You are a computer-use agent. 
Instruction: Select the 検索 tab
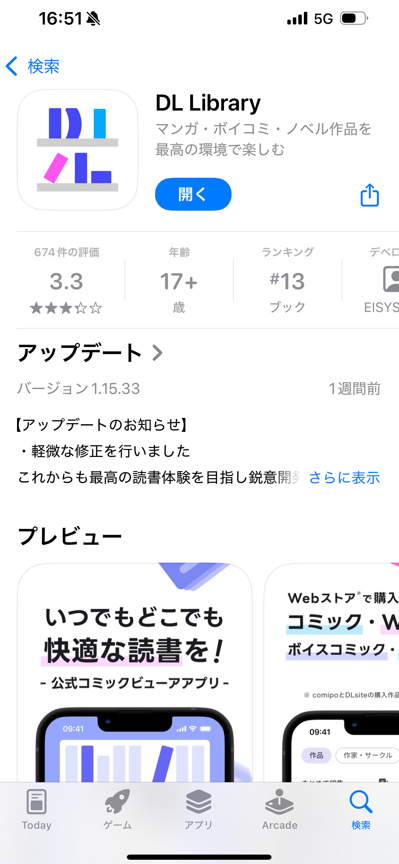[361, 809]
